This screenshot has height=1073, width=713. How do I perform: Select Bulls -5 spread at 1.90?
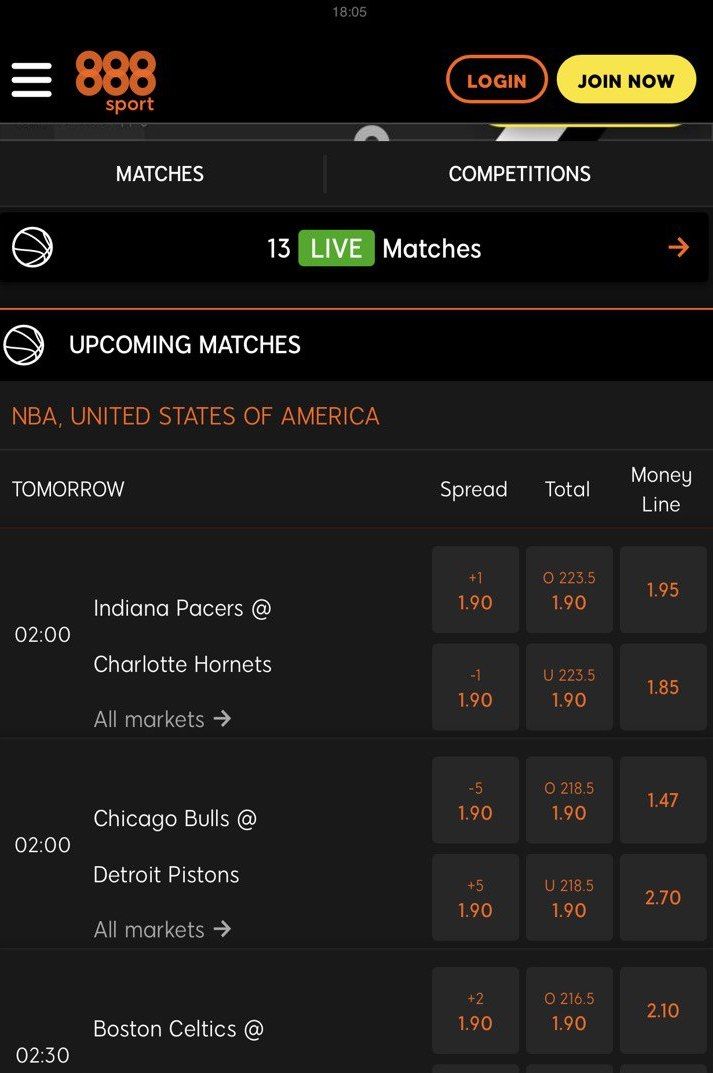pos(475,800)
